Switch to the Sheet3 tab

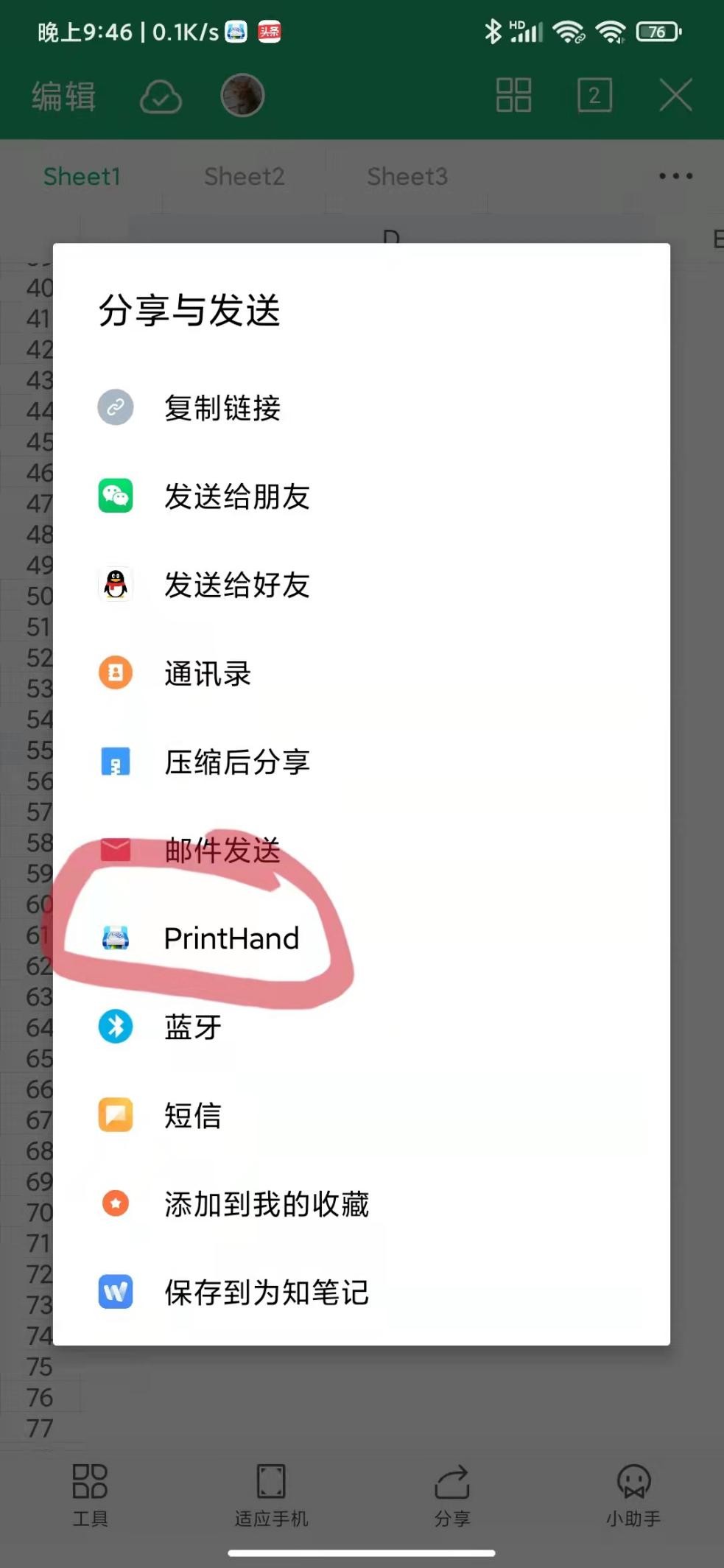click(x=407, y=176)
